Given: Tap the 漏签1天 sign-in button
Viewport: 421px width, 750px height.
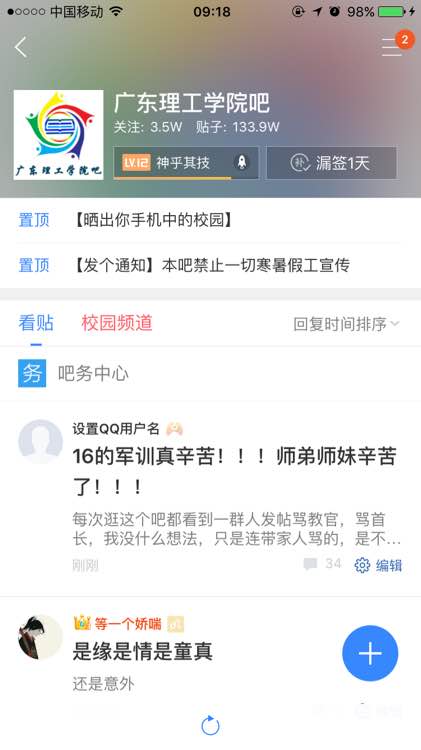Looking at the screenshot, I should click(x=331, y=163).
